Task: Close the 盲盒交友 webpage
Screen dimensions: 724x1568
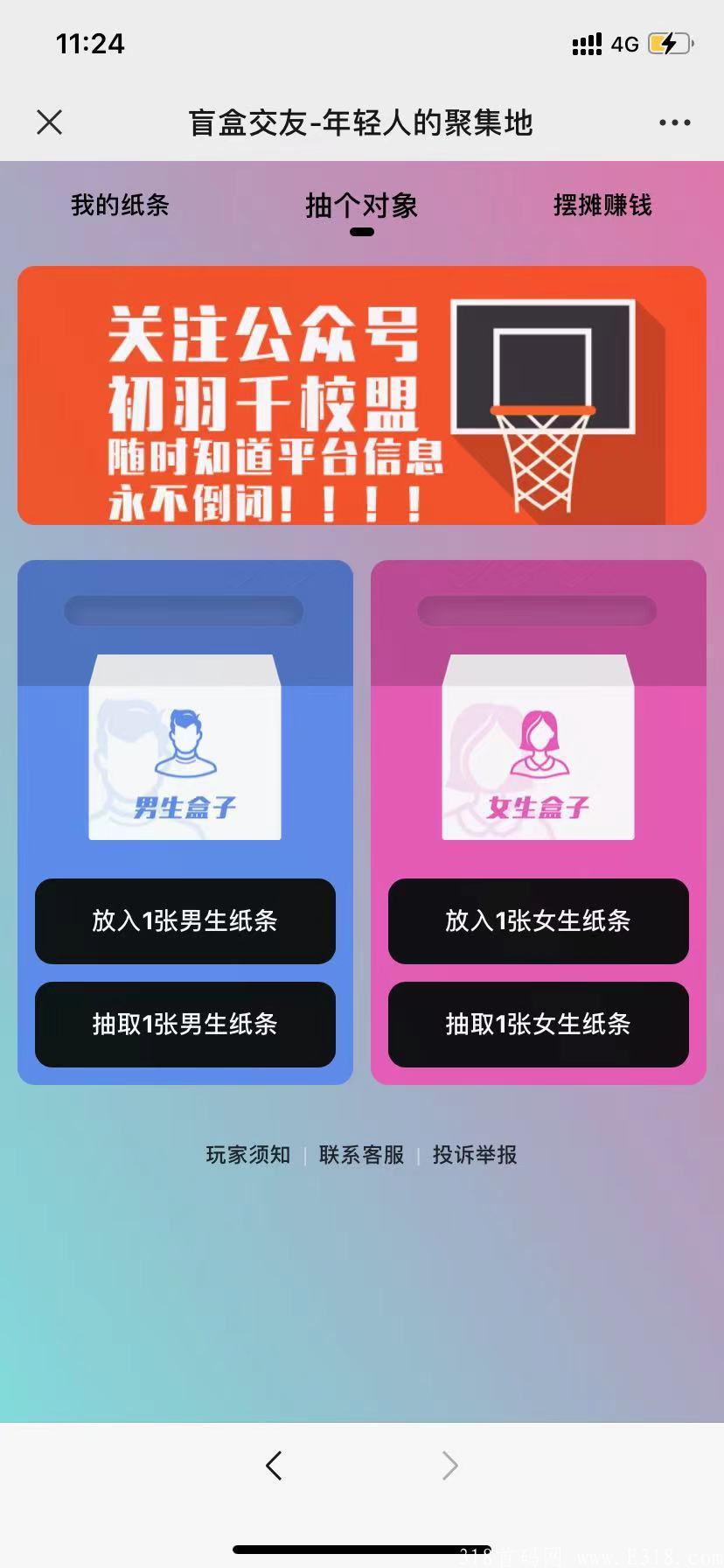Action: 50,122
